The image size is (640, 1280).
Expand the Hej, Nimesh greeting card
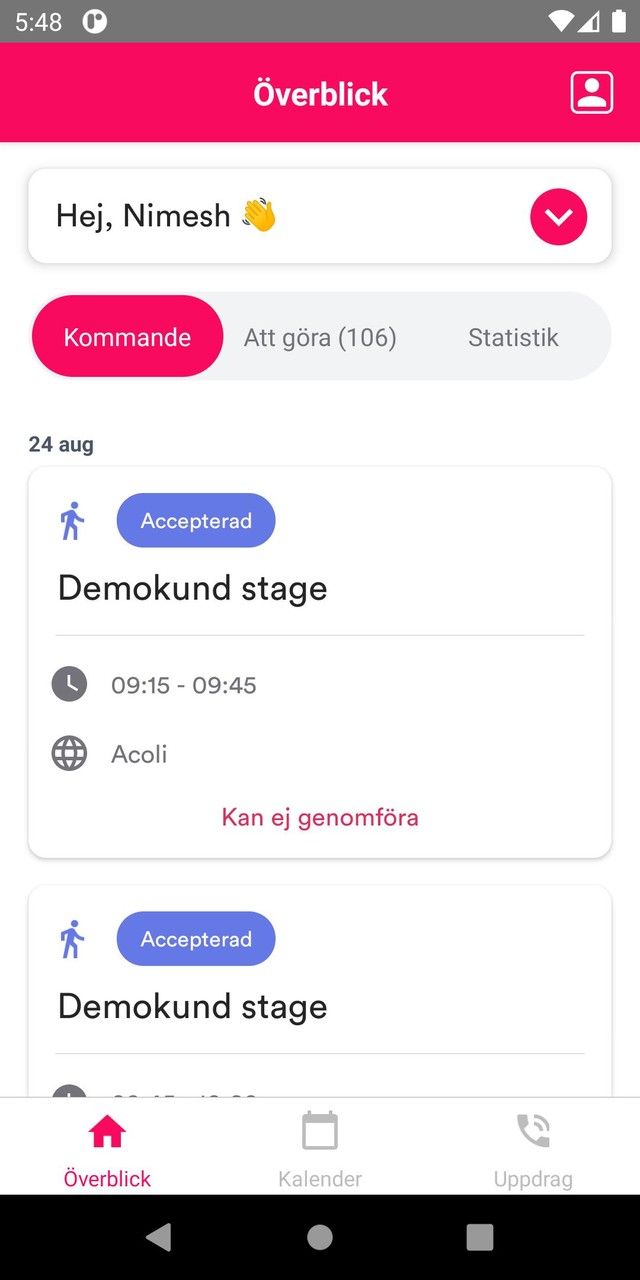tap(558, 216)
